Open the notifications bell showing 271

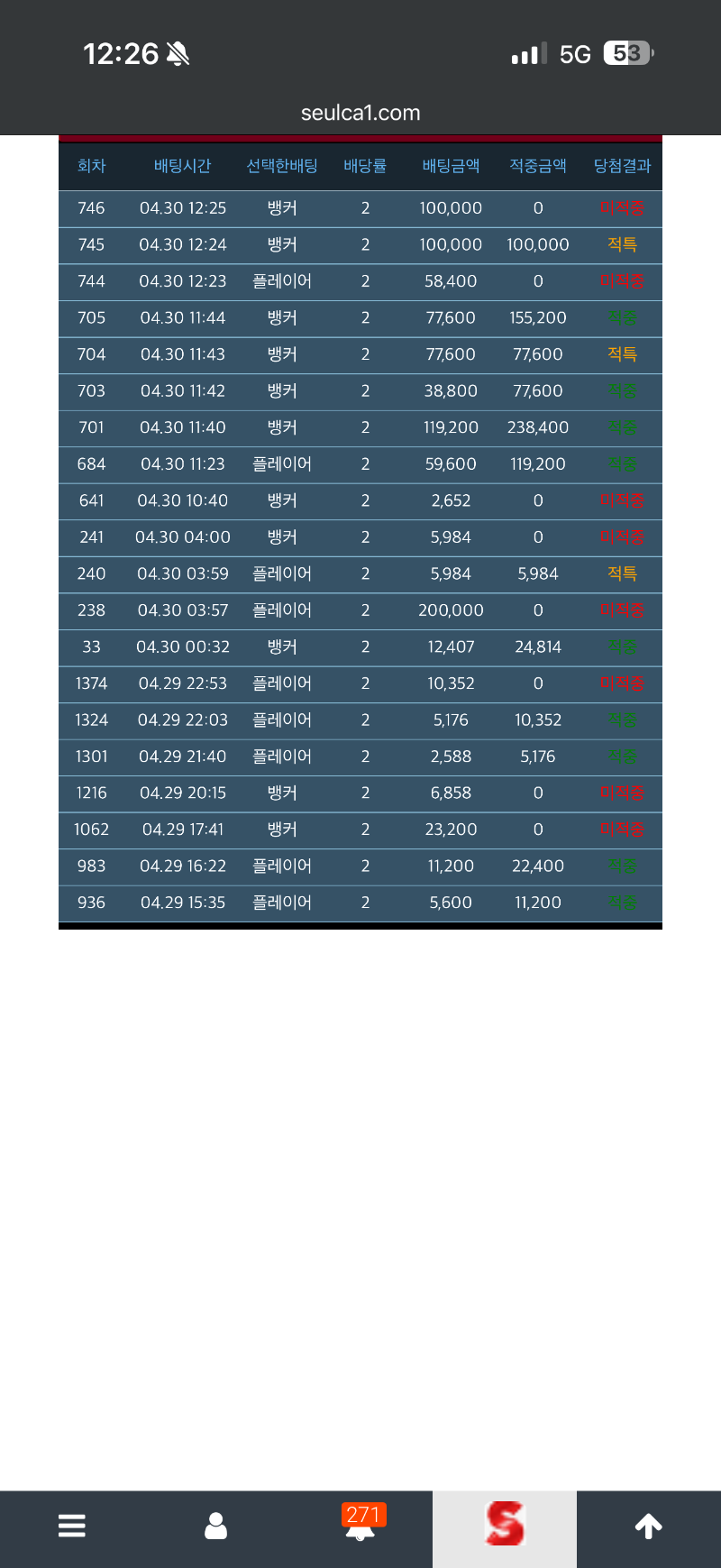coord(360,1526)
